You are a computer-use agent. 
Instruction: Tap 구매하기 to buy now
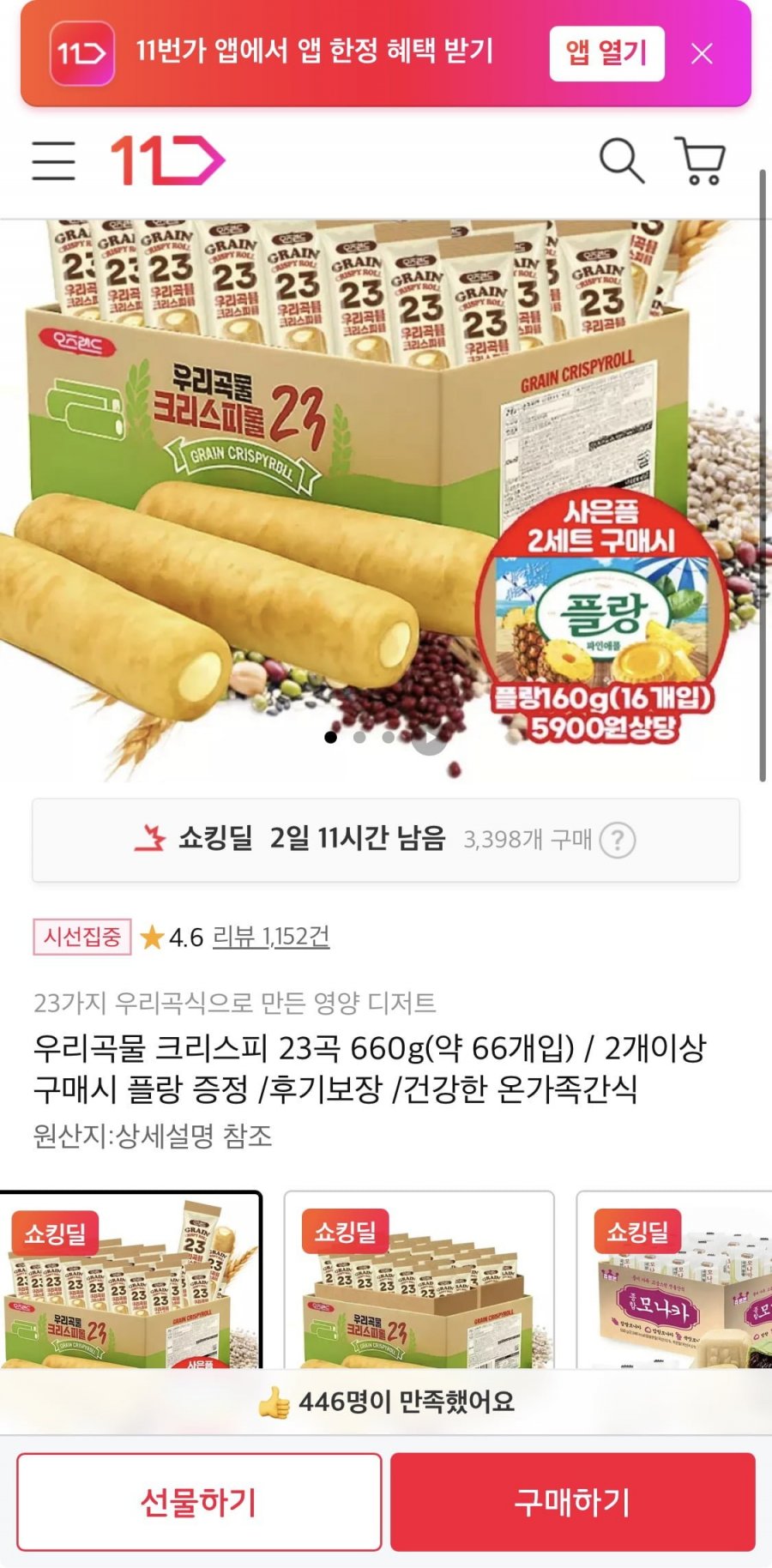[573, 1502]
